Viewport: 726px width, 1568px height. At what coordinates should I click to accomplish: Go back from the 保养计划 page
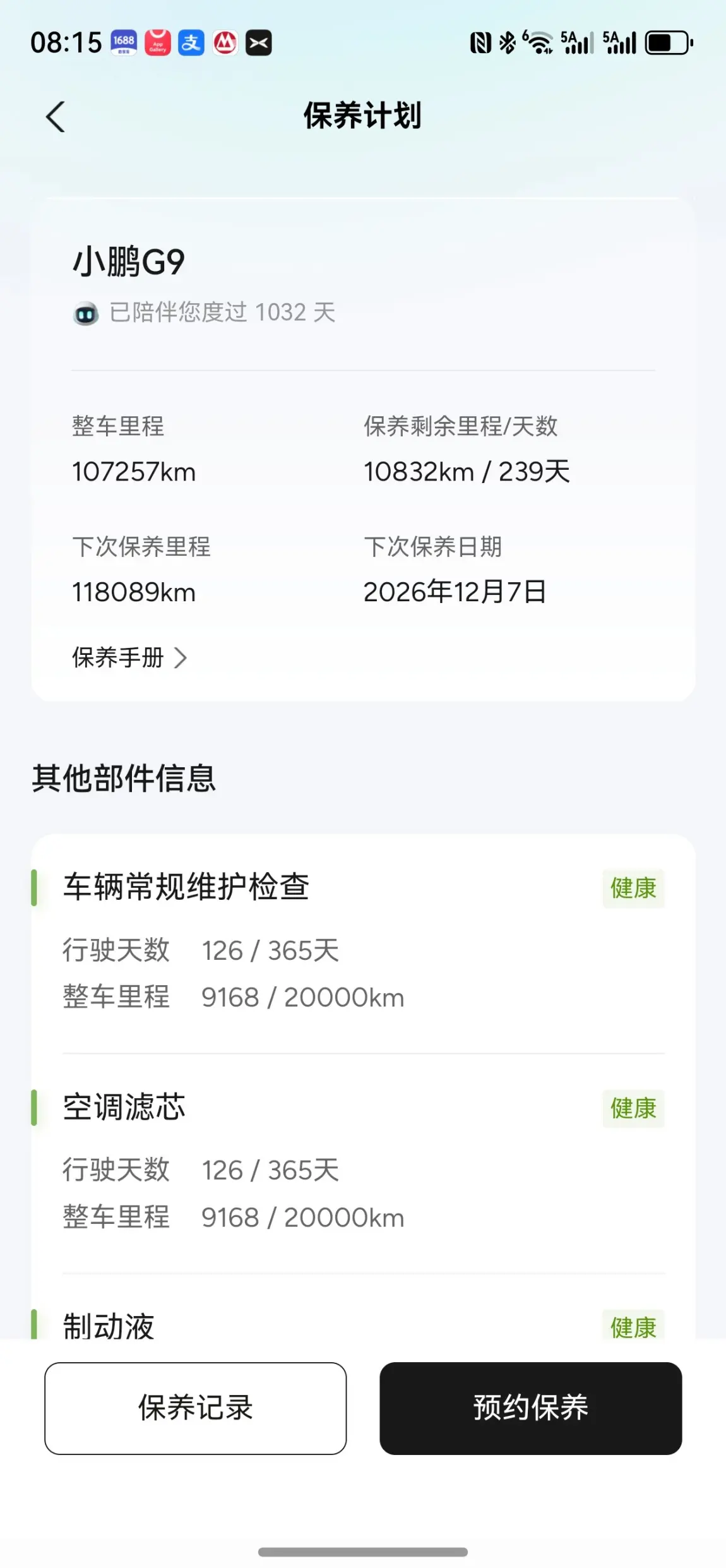pos(56,117)
